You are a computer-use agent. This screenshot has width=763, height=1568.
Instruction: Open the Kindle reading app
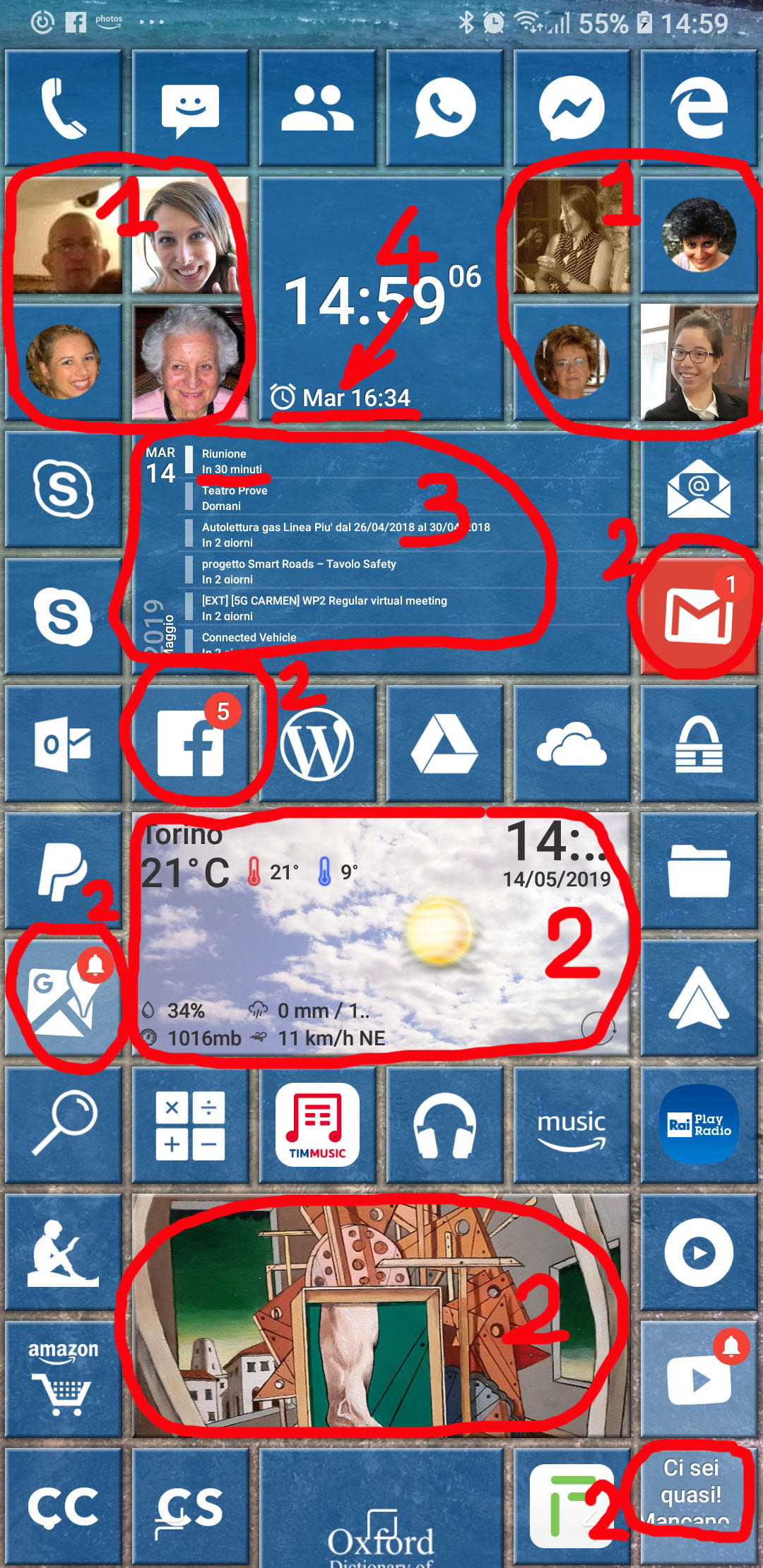pyautogui.click(x=64, y=1252)
